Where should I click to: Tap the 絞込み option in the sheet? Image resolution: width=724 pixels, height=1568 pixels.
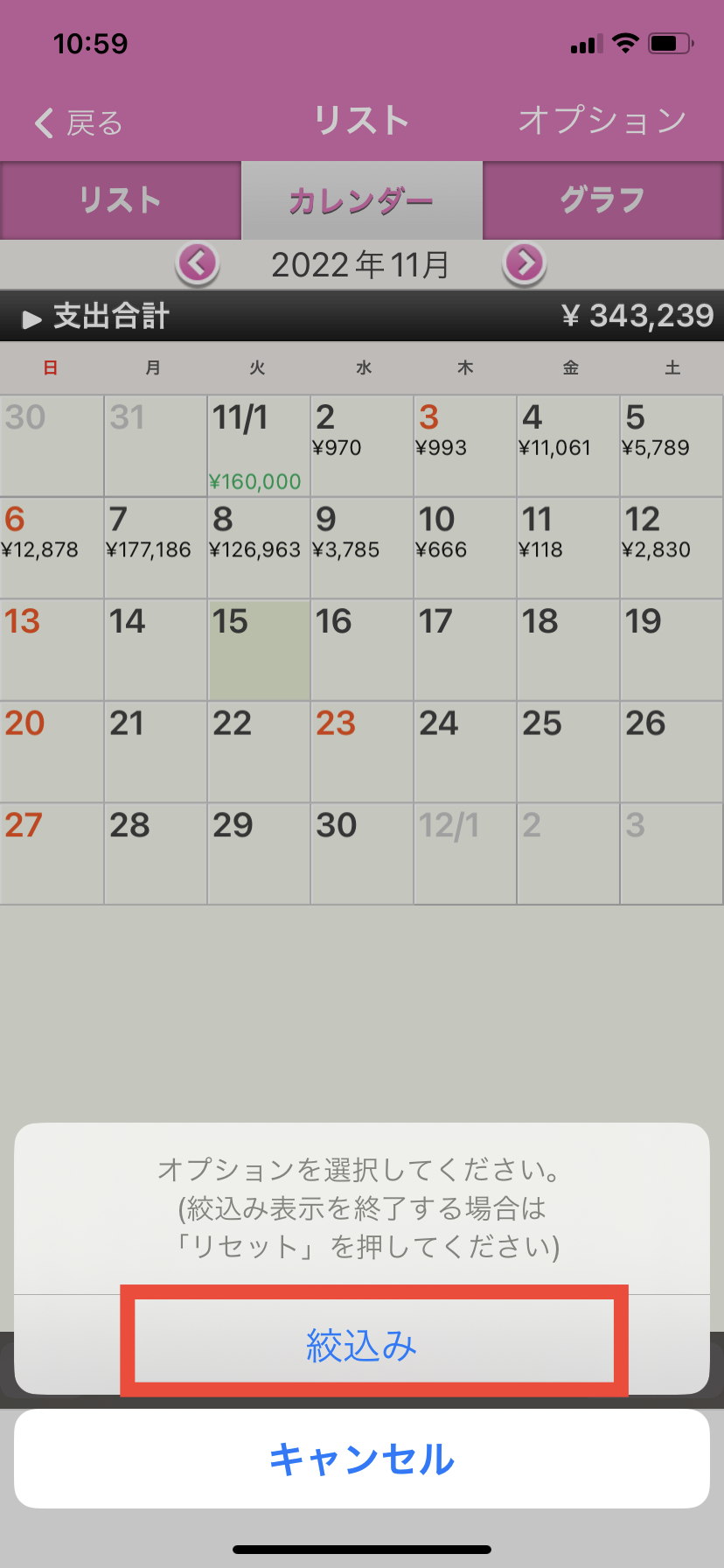click(x=362, y=1344)
